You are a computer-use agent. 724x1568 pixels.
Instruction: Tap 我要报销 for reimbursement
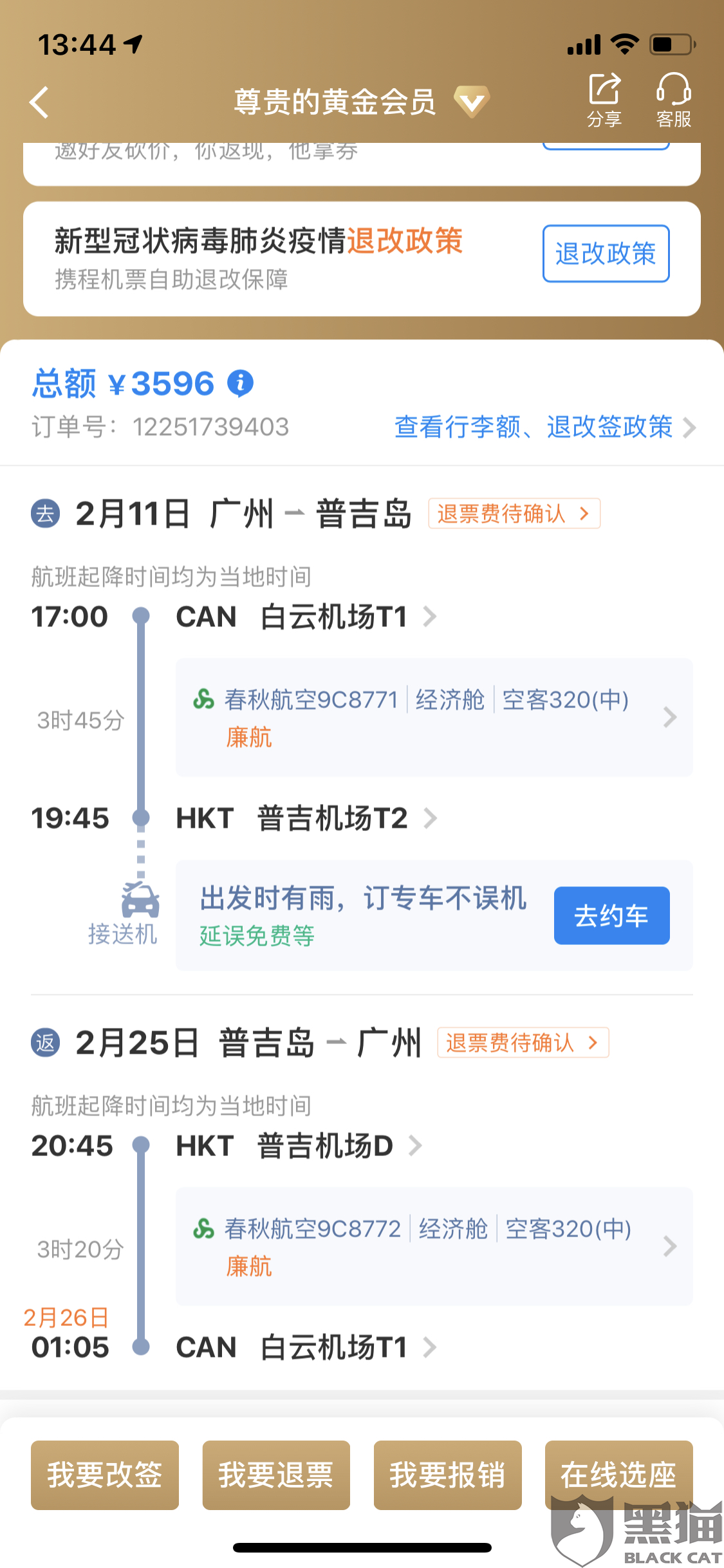coord(447,1475)
